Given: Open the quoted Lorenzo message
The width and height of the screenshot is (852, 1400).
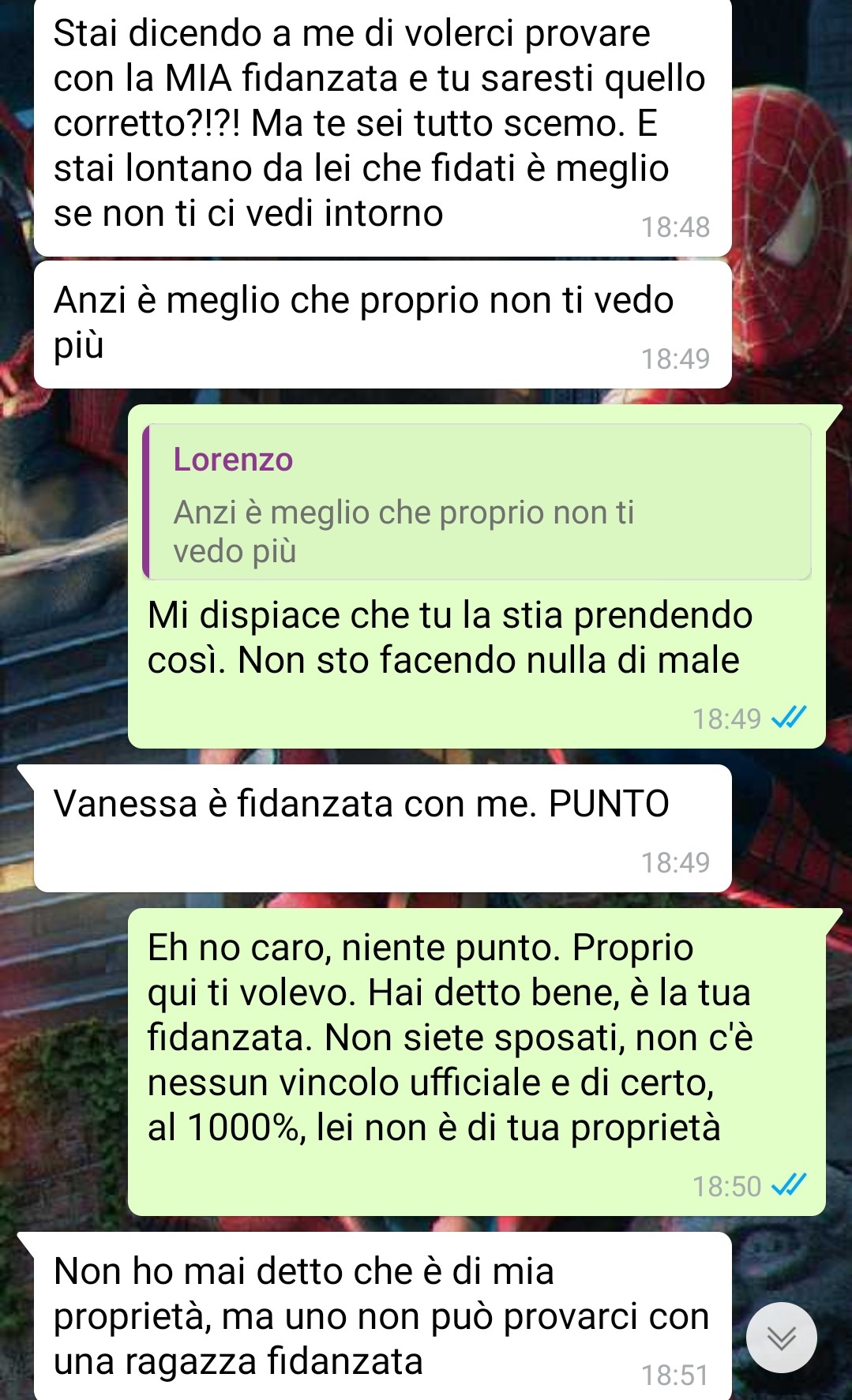Looking at the screenshot, I should pos(477,502).
